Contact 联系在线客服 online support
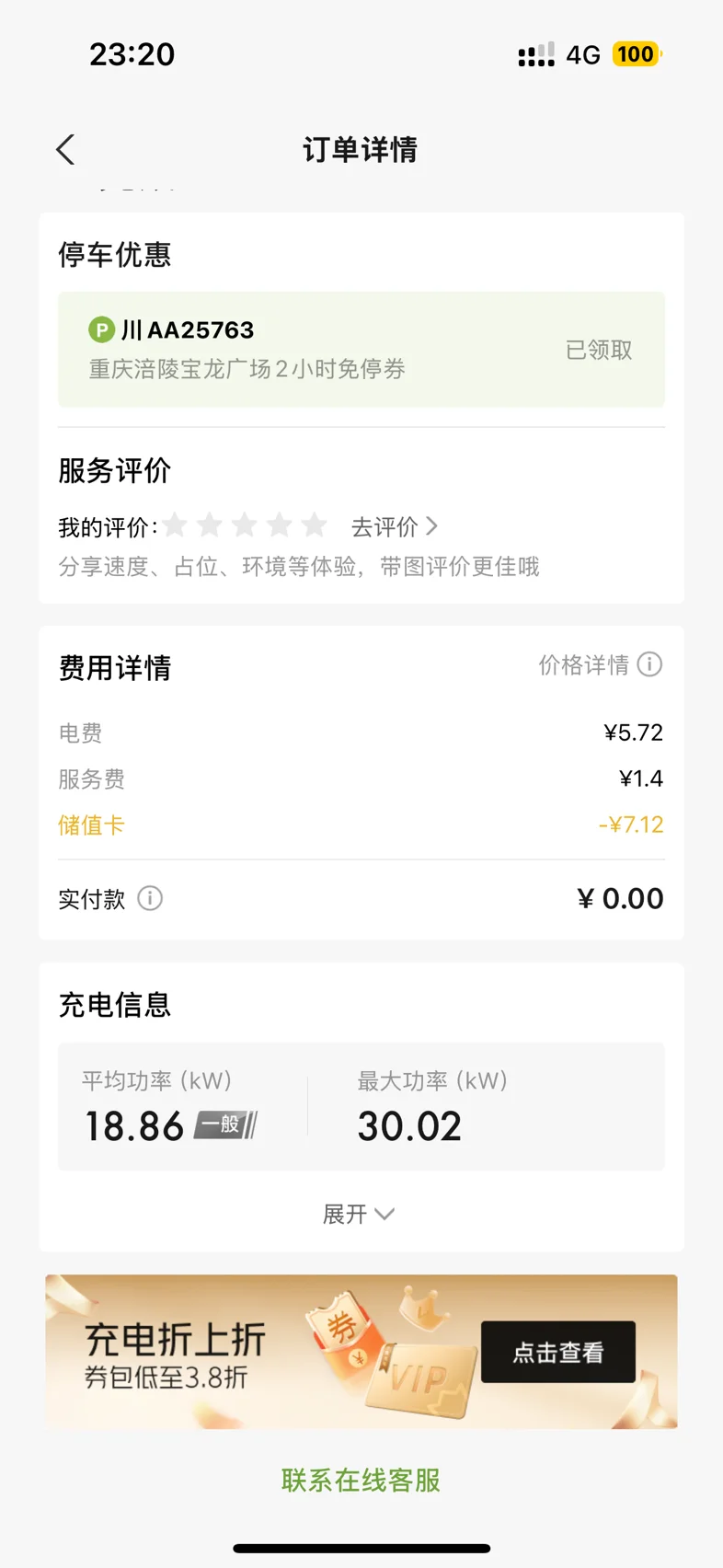 pyautogui.click(x=361, y=1480)
